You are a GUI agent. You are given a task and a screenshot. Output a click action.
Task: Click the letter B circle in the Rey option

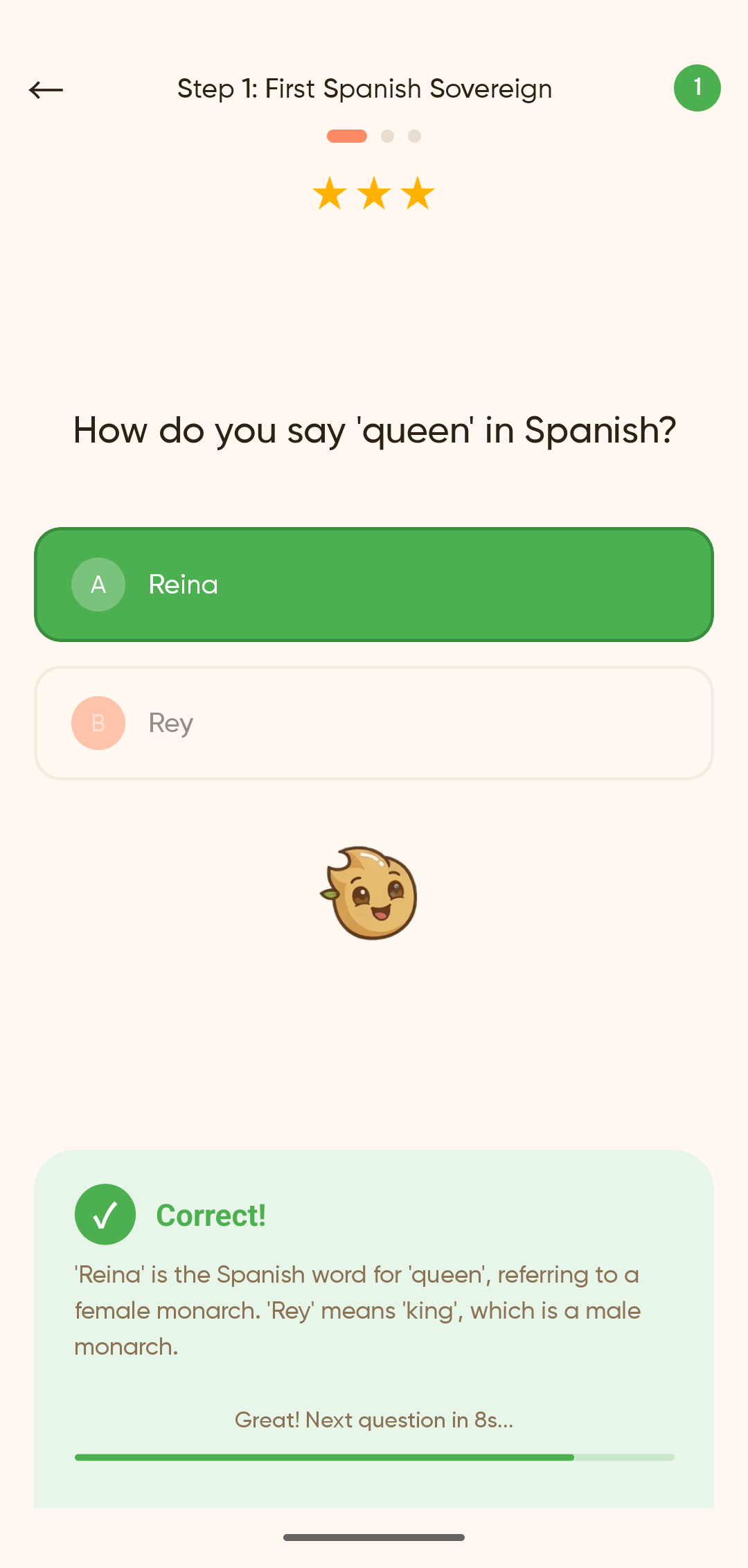[x=98, y=722]
